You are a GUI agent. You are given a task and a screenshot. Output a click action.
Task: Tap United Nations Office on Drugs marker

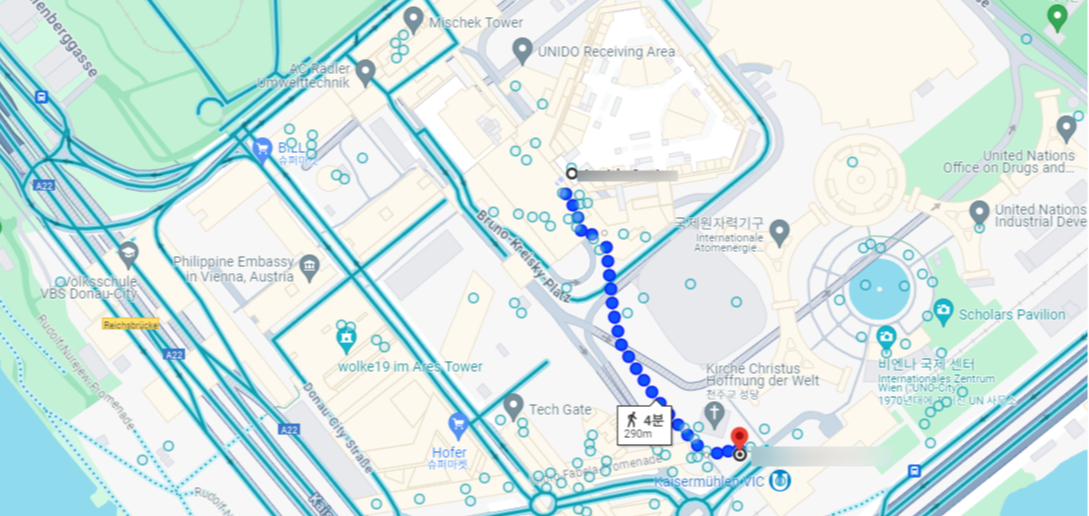[x=1066, y=128]
